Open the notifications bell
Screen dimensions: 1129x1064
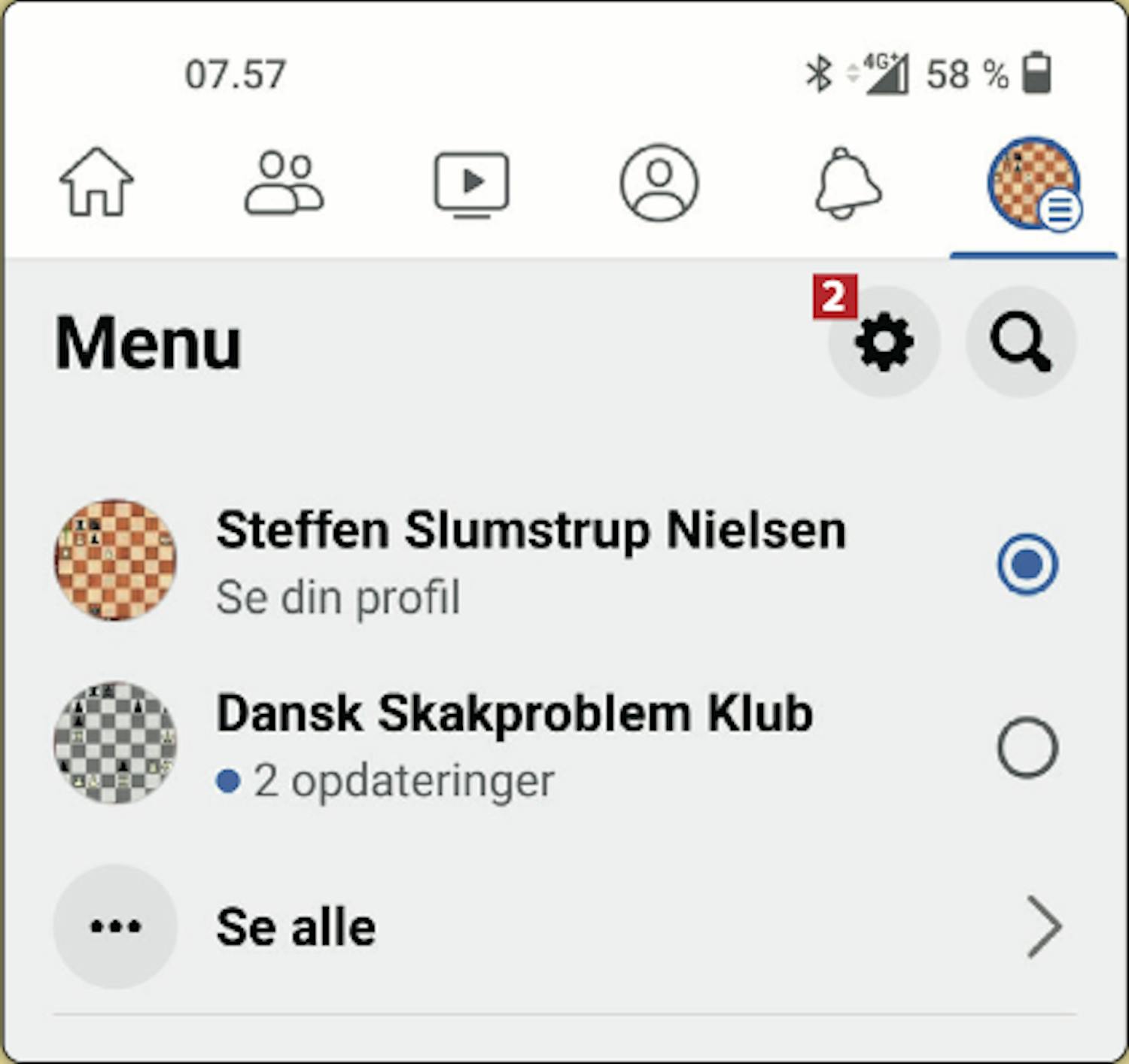[x=848, y=183]
